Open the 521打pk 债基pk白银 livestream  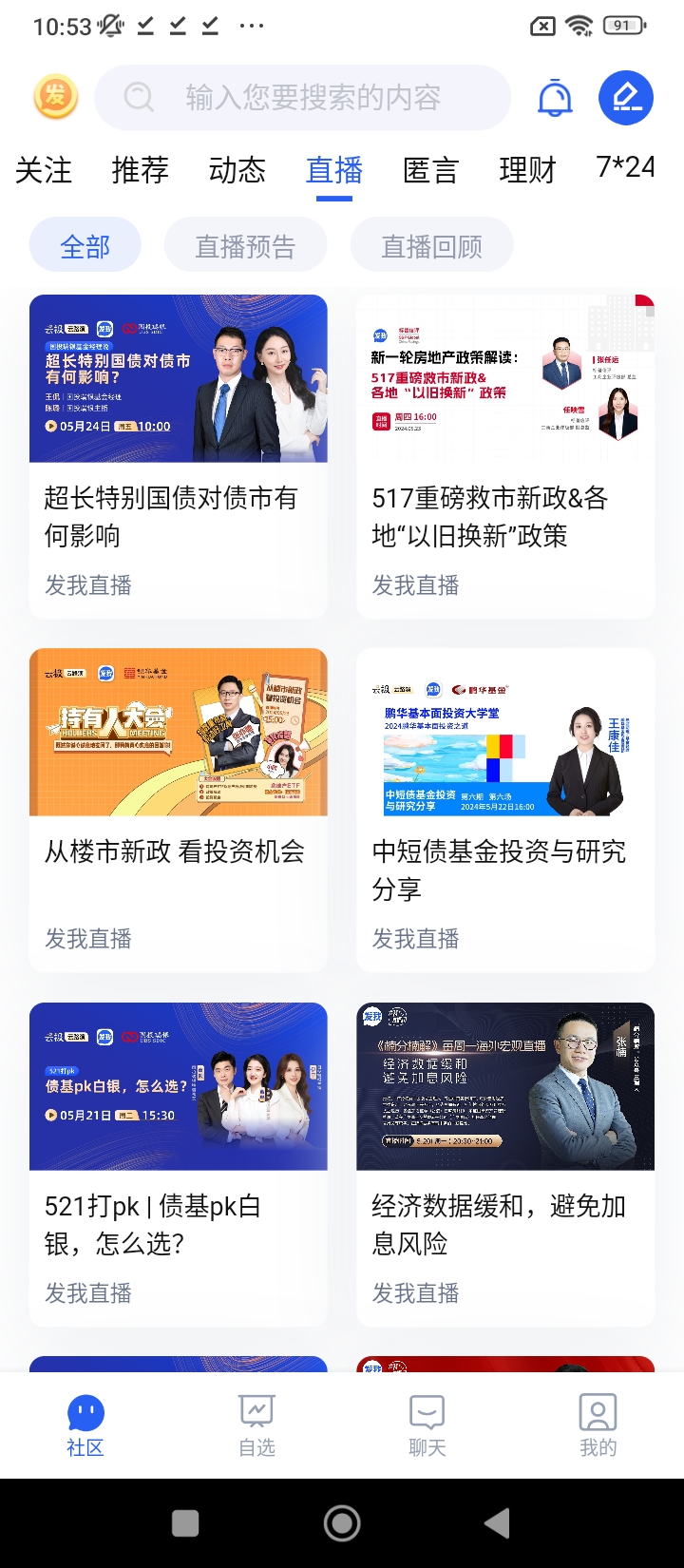tap(179, 1164)
